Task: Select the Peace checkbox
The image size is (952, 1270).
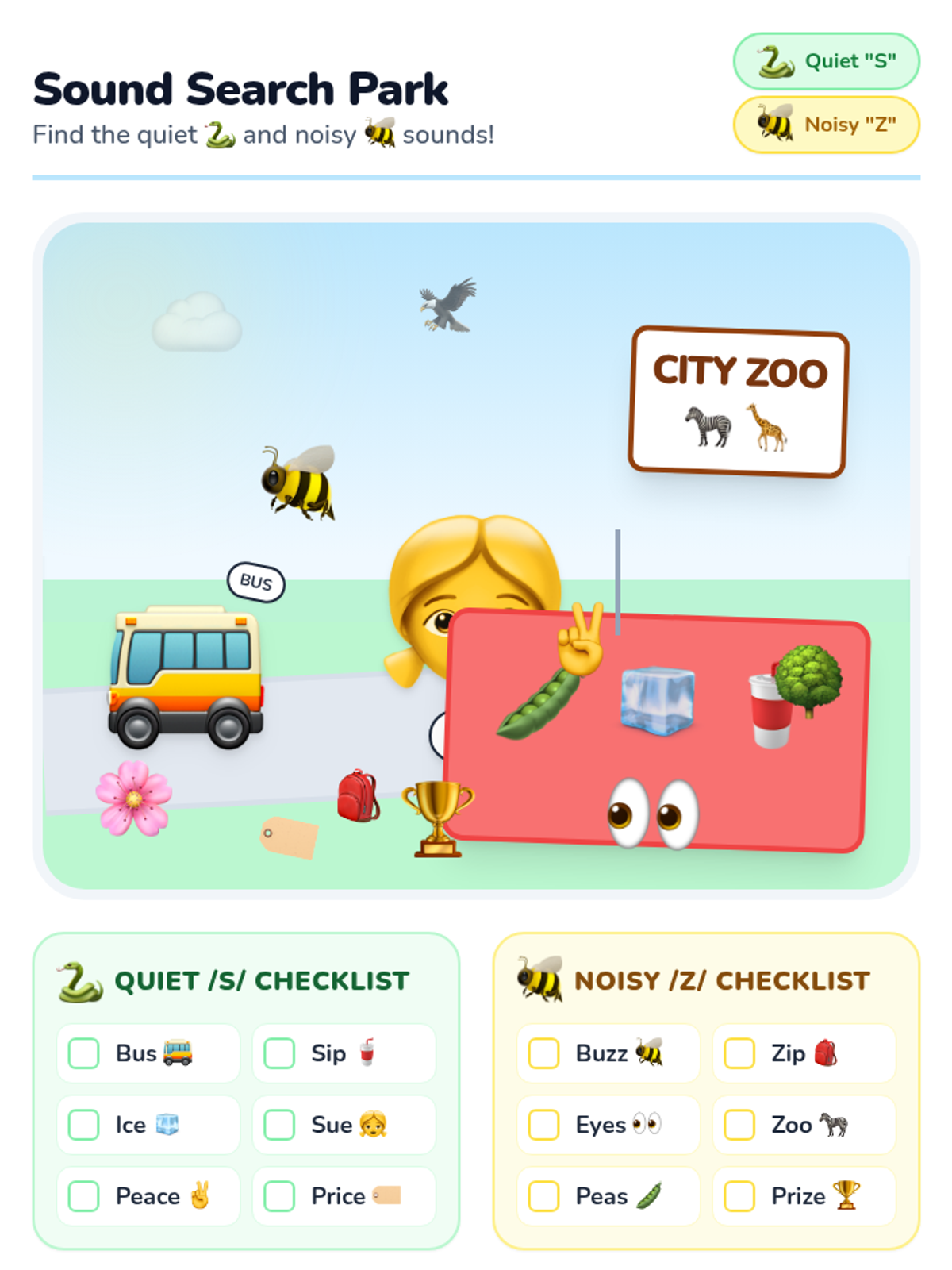Action: coord(83,1196)
